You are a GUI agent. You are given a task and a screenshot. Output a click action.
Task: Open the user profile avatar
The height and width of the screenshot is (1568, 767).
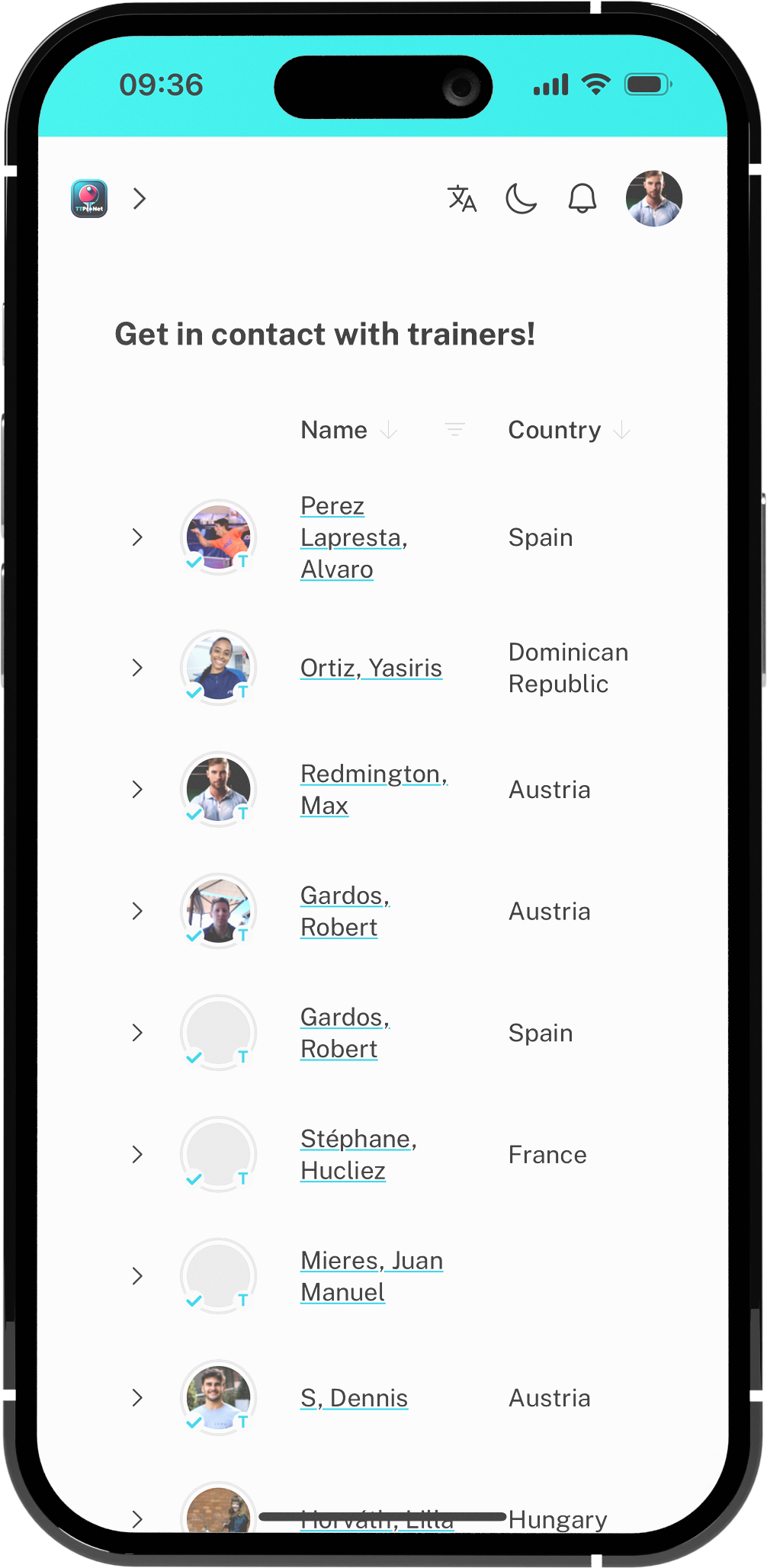(x=653, y=199)
